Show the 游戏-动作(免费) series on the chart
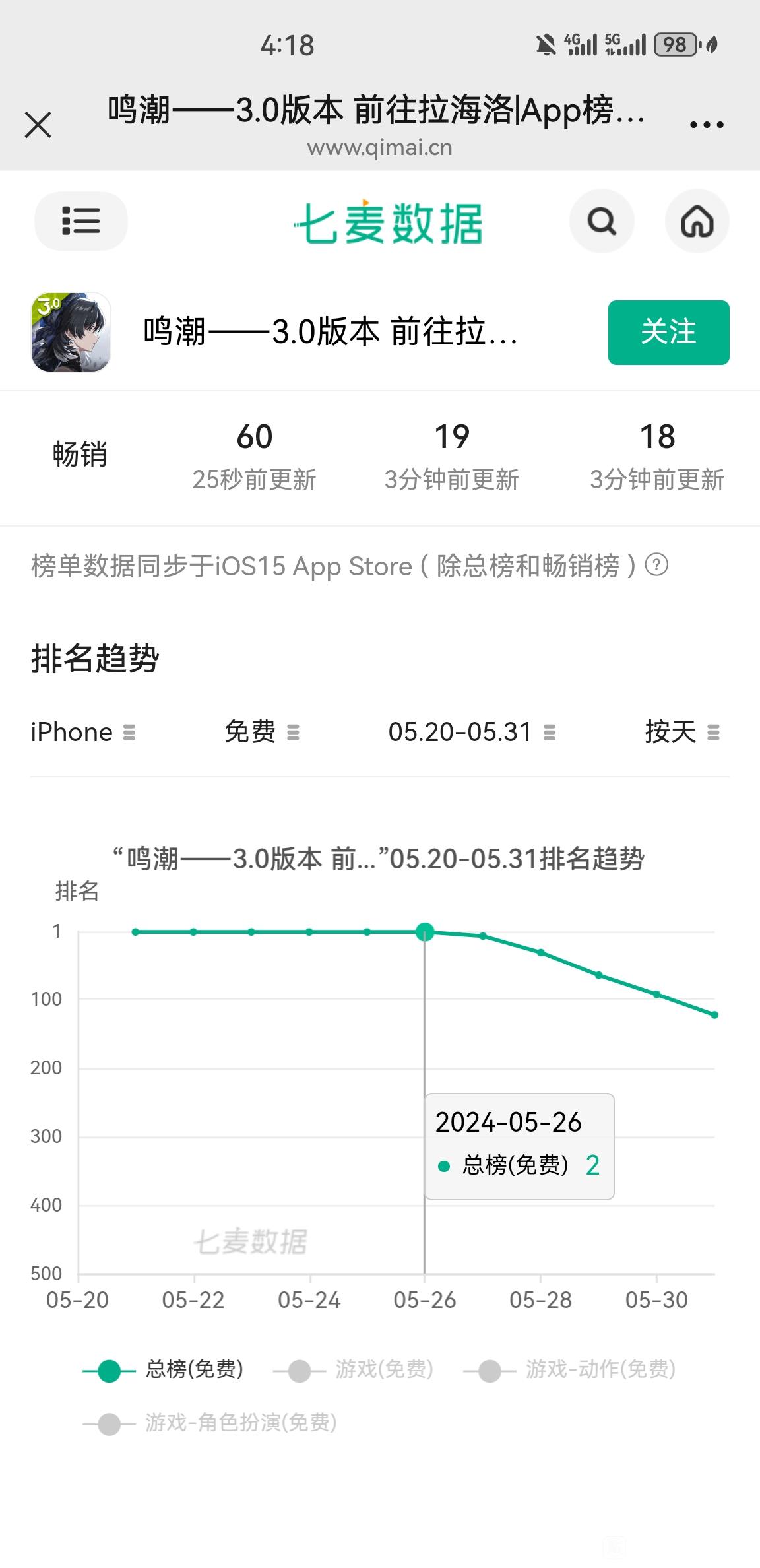This screenshot has width=760, height=1568. pyautogui.click(x=569, y=1369)
